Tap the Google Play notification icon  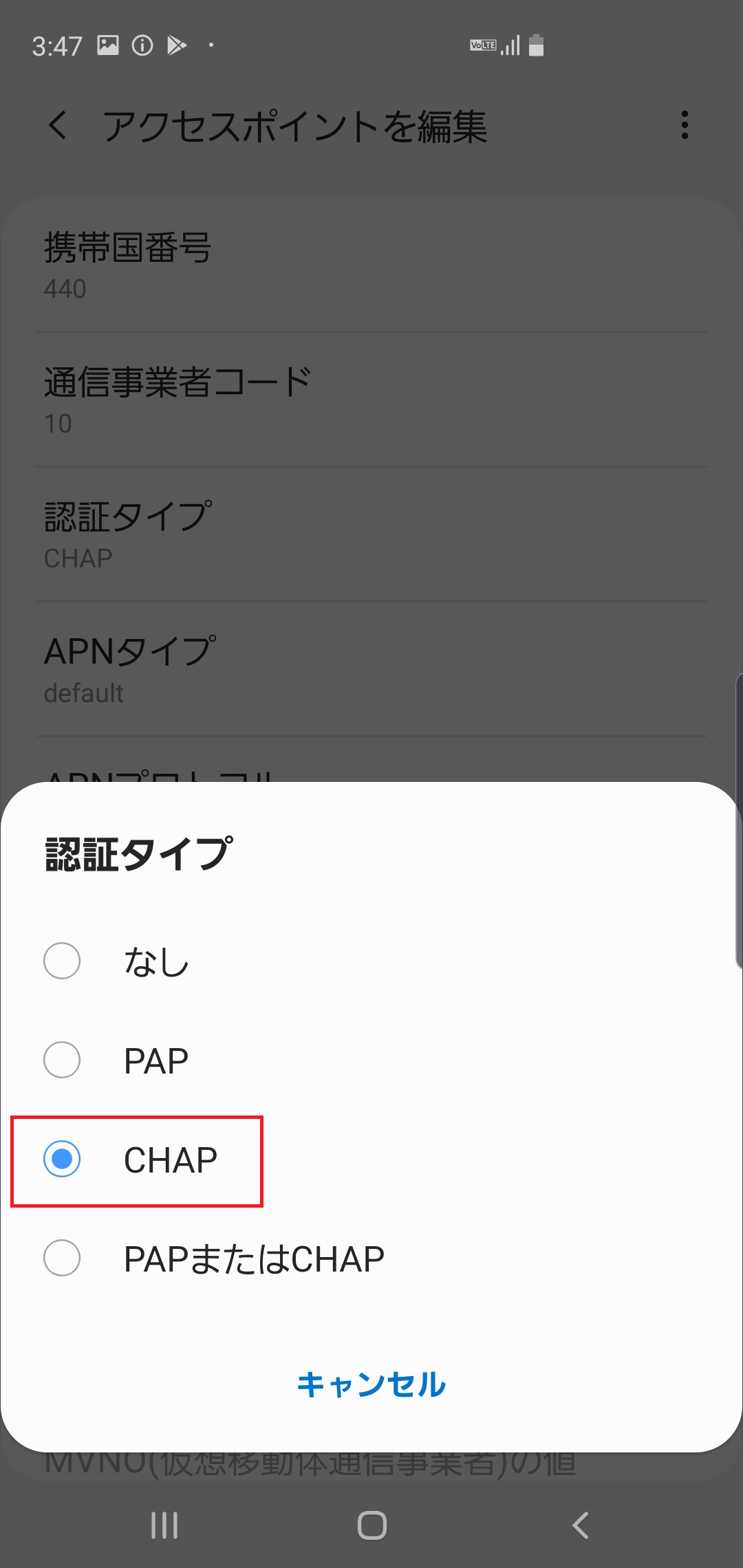pos(177,44)
